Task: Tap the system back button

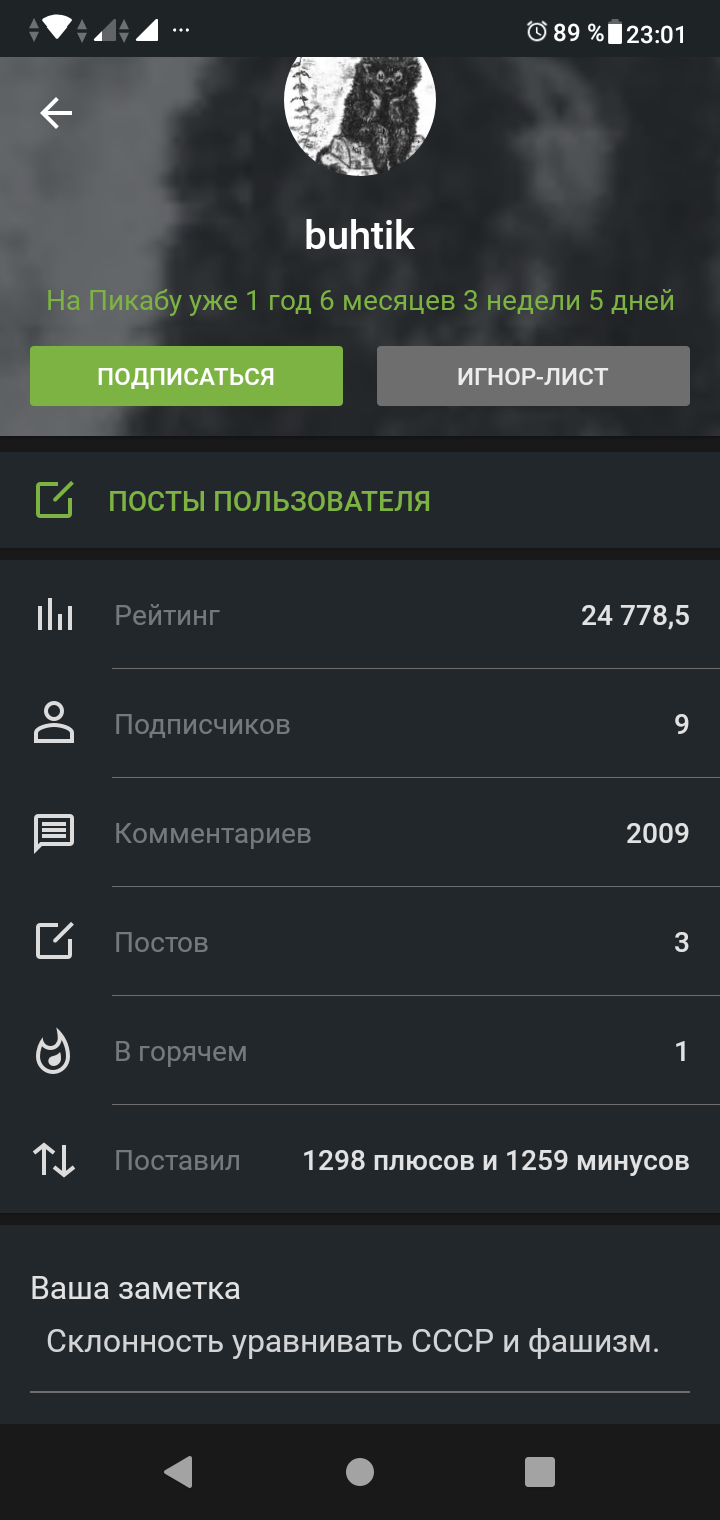Action: (178, 1472)
